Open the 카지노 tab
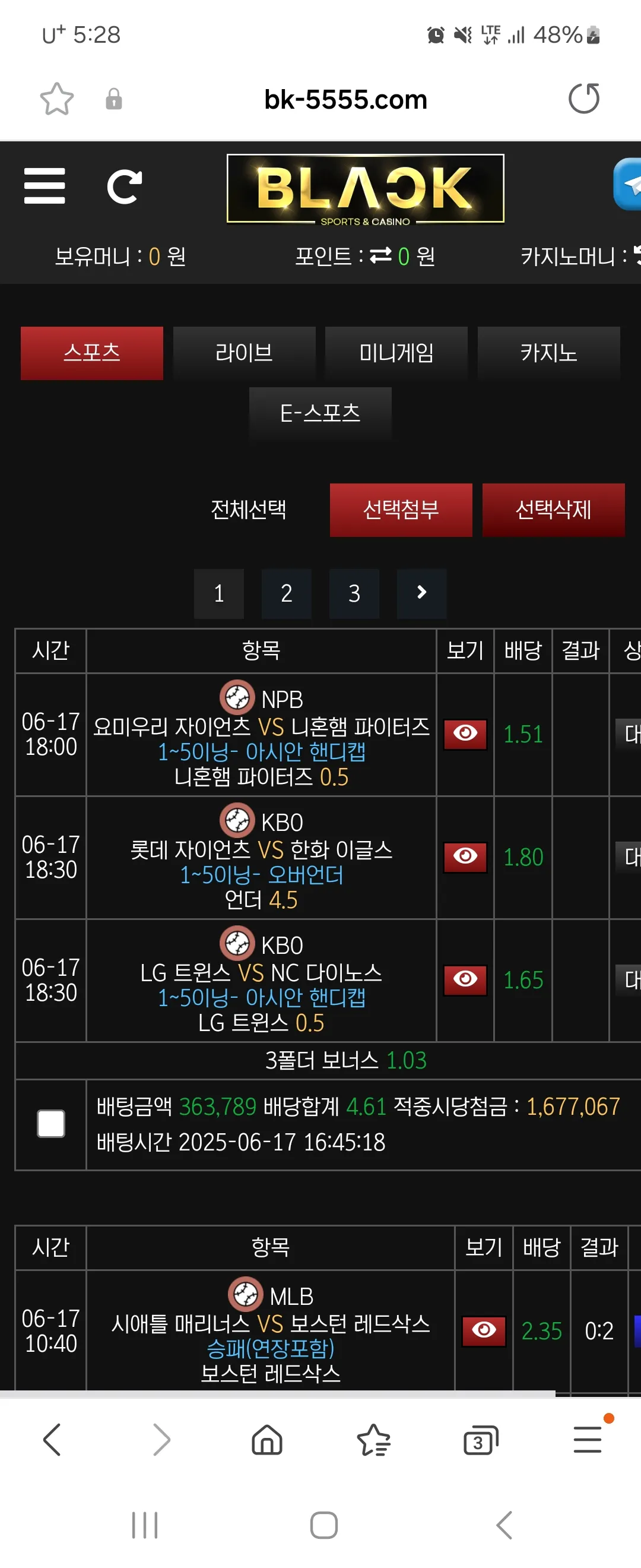The image size is (641, 1568). point(548,353)
